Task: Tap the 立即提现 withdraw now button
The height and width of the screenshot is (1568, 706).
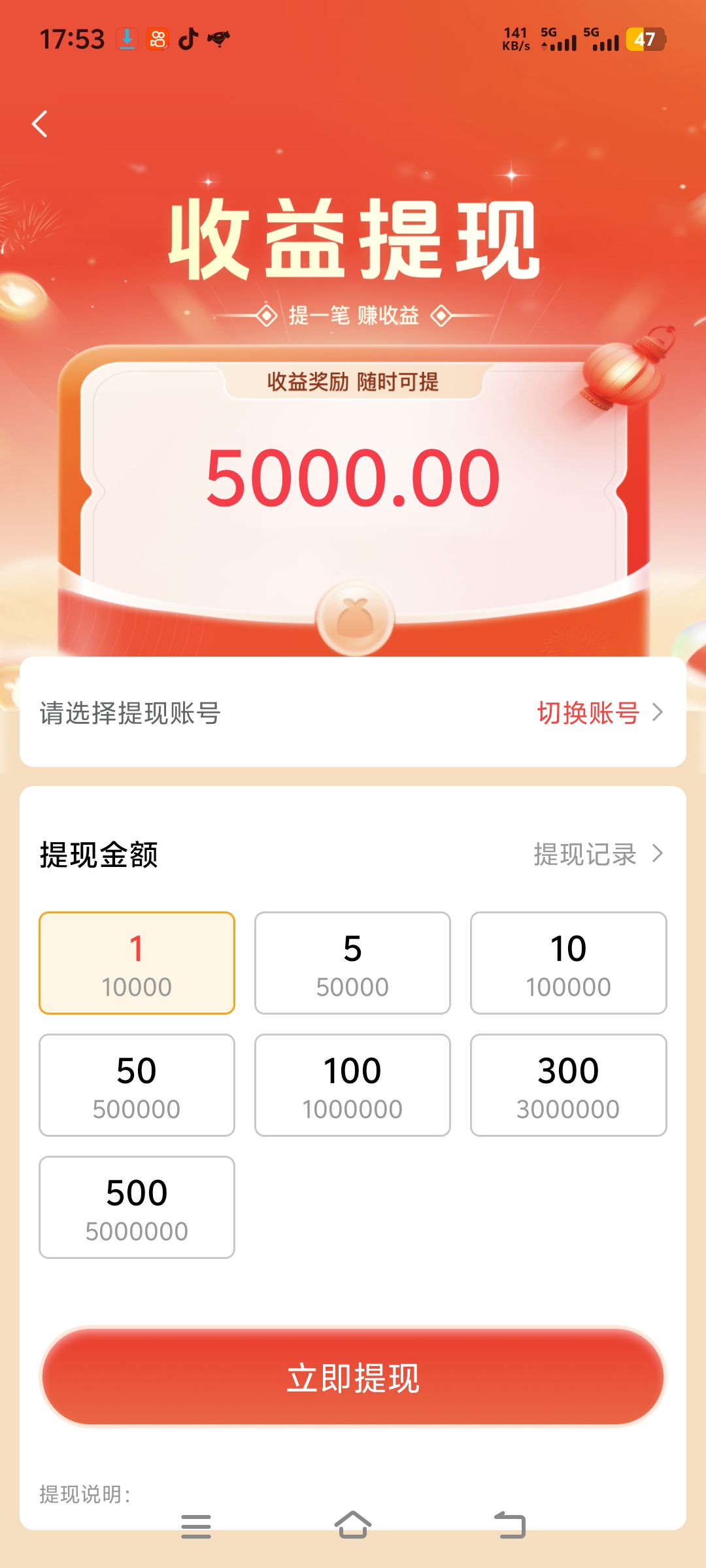Action: [353, 1377]
